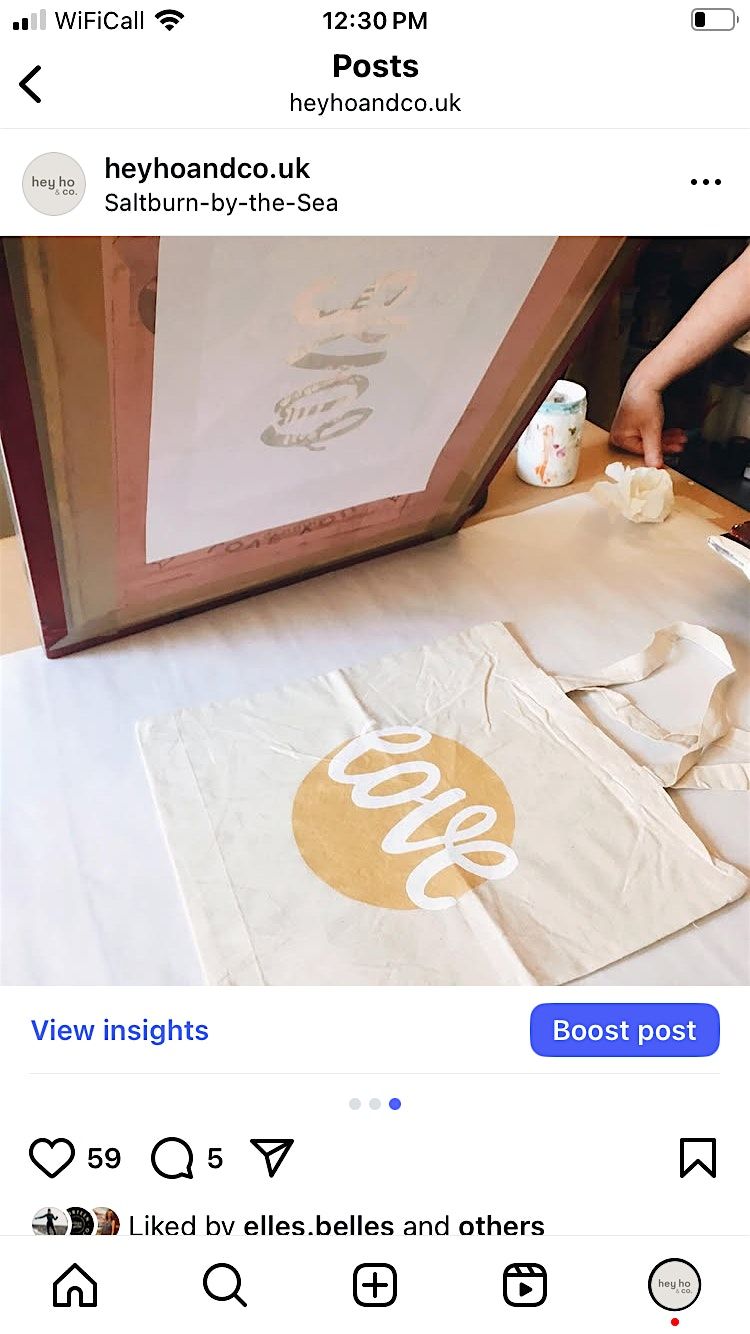Viewport: 750px width, 1334px height.
Task: View likes by elles.belles and others
Action: (x=336, y=1225)
